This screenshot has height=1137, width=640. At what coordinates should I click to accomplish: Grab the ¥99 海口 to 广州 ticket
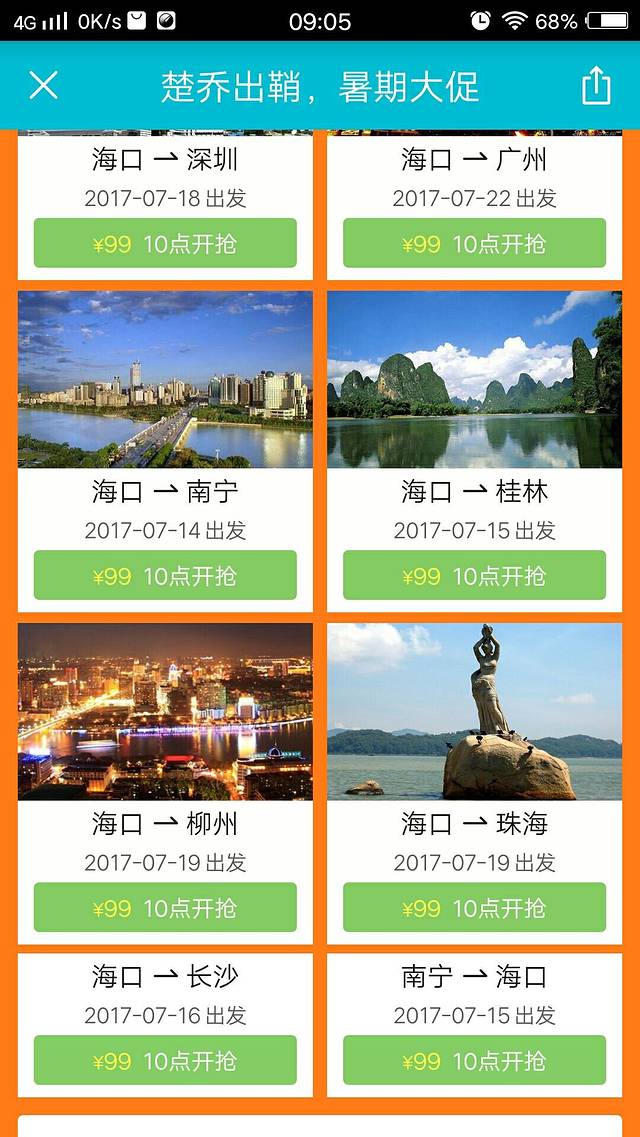point(474,243)
